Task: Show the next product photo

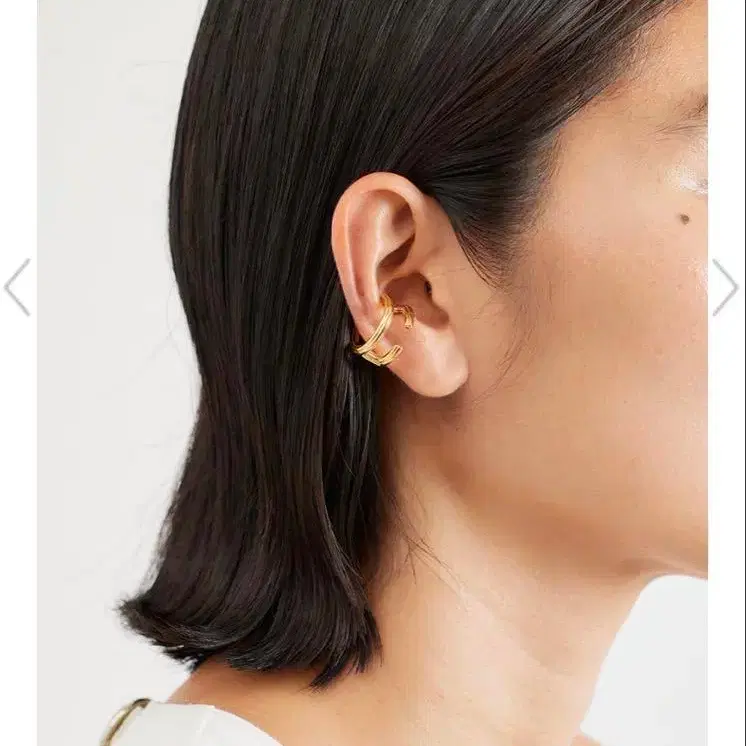Action: click(725, 287)
